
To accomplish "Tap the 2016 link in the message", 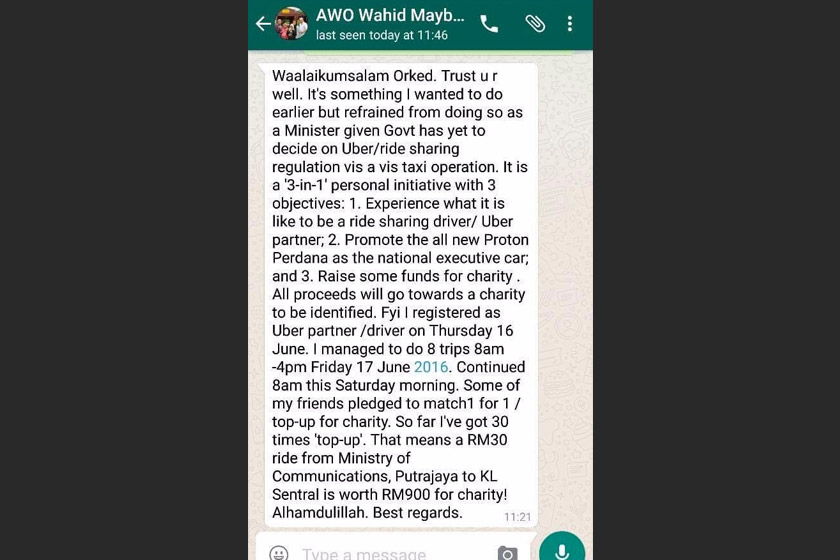I will (x=431, y=367).
